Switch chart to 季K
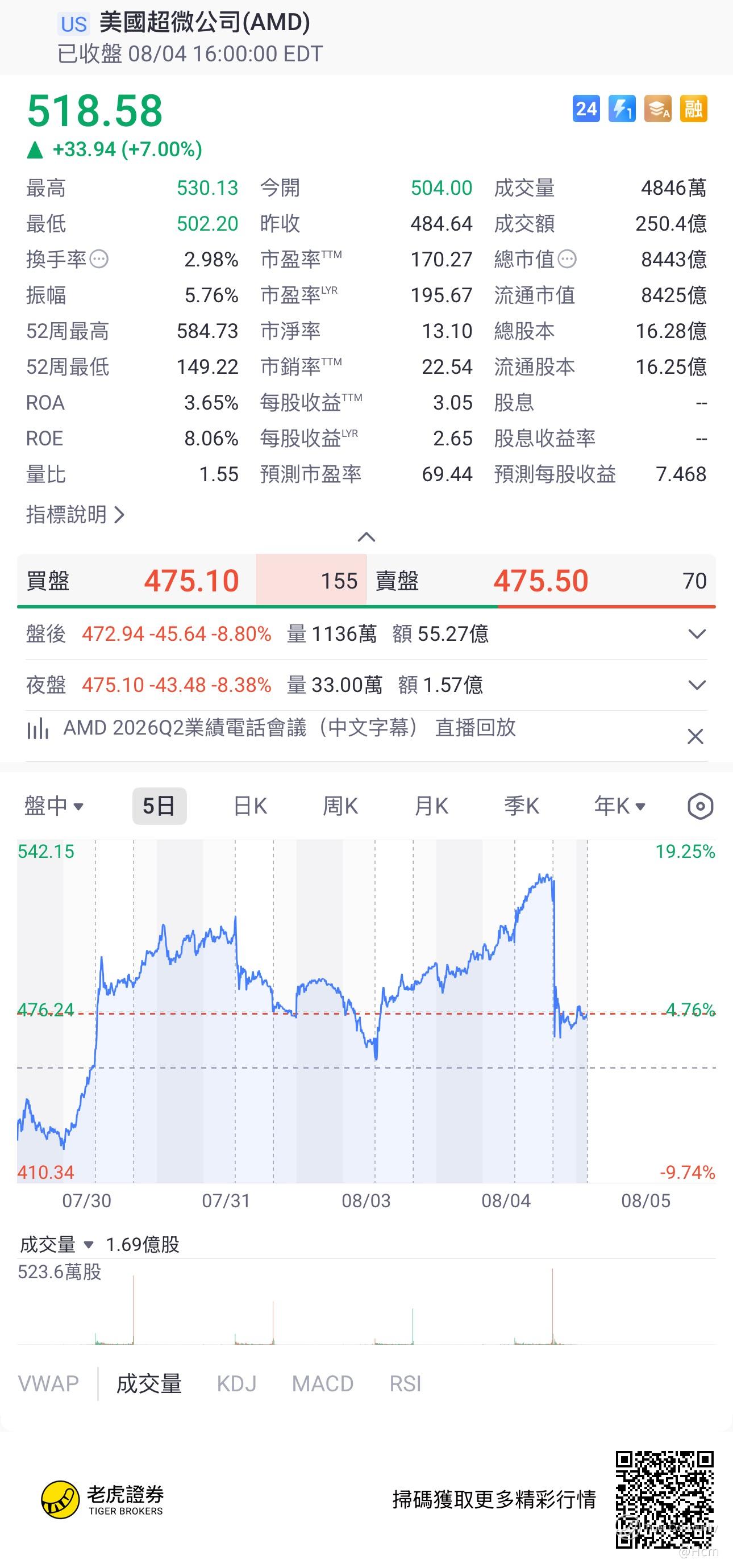733x1568 pixels. pyautogui.click(x=521, y=807)
